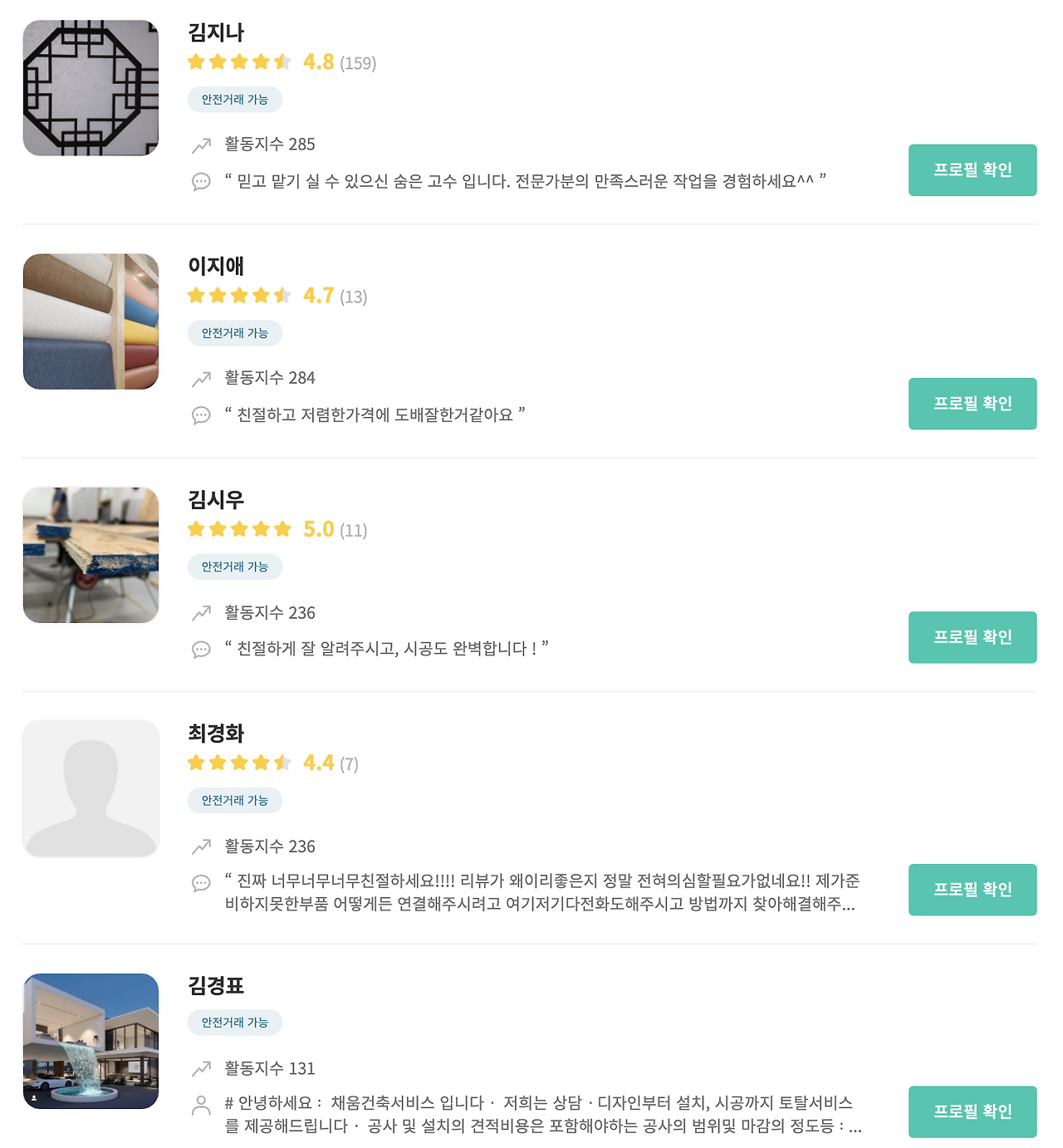Click 김시우's wooden board profile photo
This screenshot has width=1063, height=1148.
pyautogui.click(x=91, y=553)
